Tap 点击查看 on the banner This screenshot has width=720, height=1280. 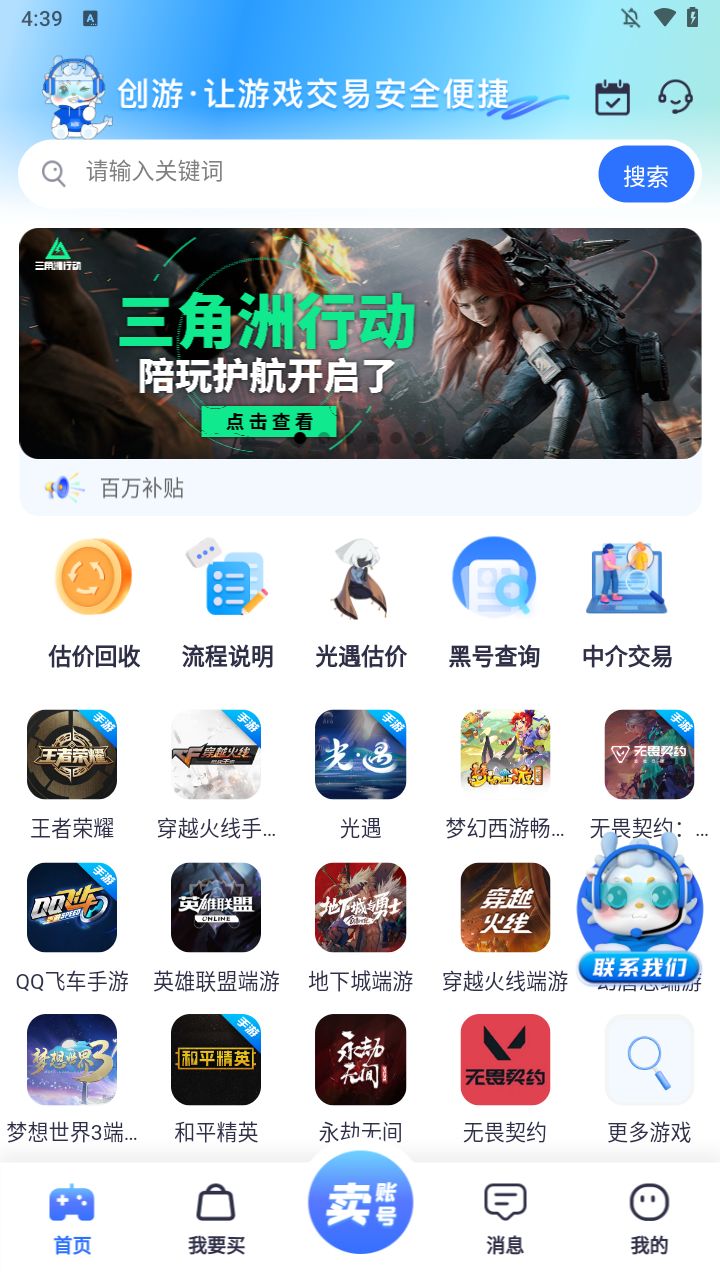tap(268, 420)
